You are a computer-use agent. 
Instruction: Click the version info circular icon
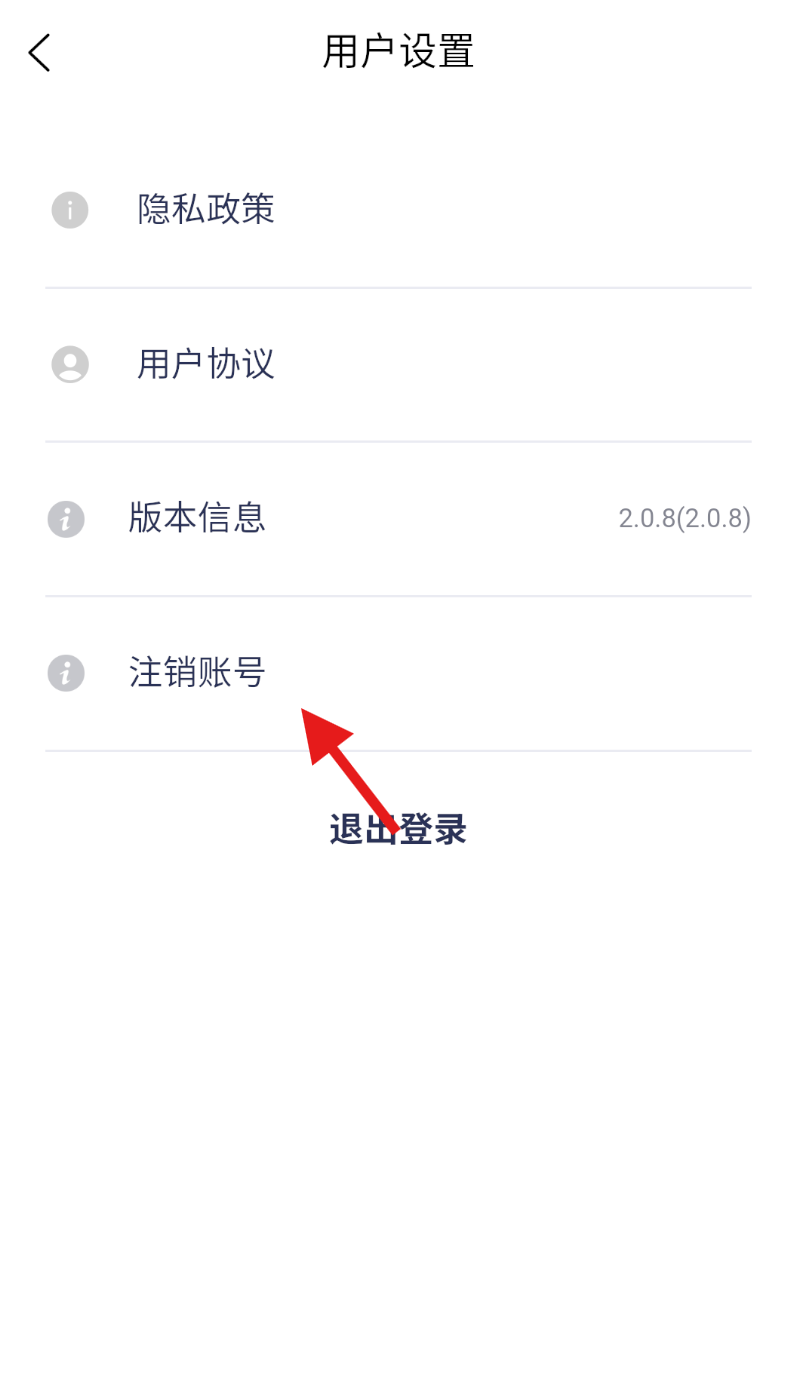(66, 519)
